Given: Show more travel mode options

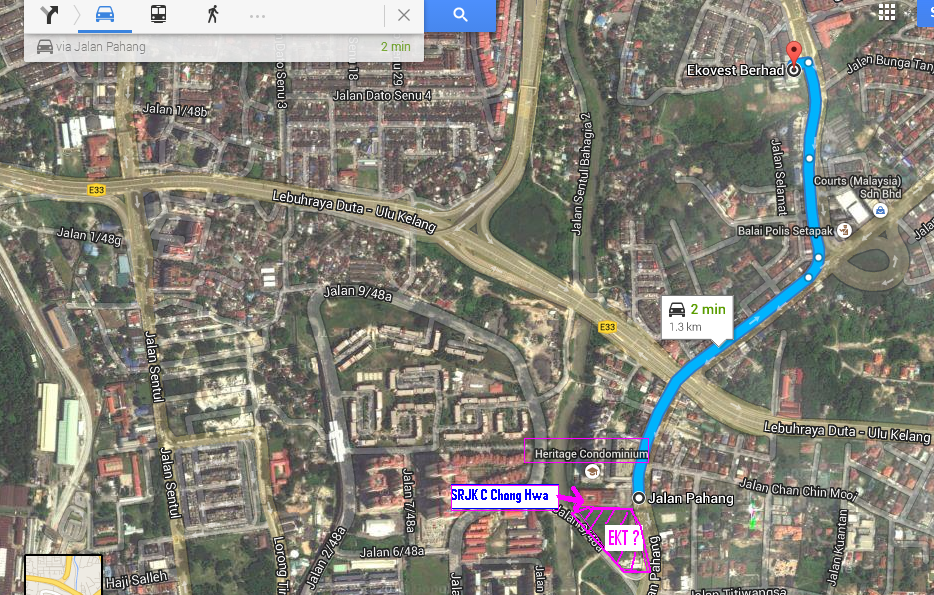Looking at the screenshot, I should [257, 15].
